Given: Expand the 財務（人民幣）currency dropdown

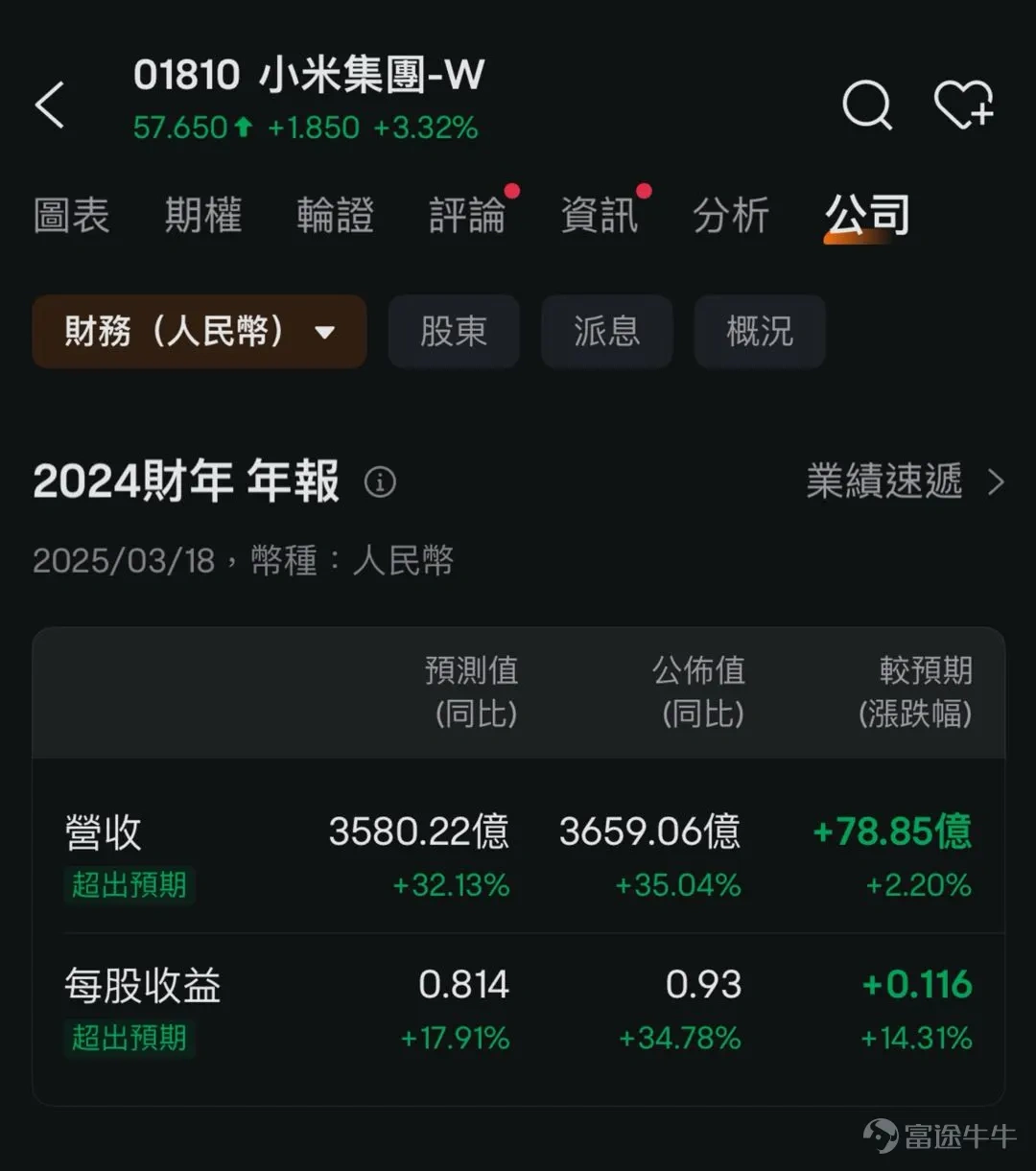Looking at the screenshot, I should (x=200, y=332).
